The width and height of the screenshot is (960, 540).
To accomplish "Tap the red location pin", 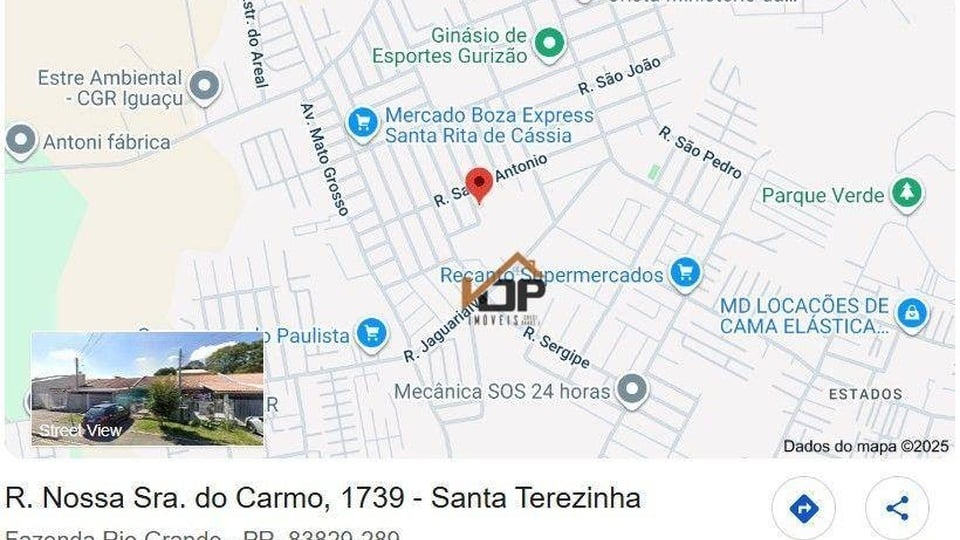I will tap(479, 184).
